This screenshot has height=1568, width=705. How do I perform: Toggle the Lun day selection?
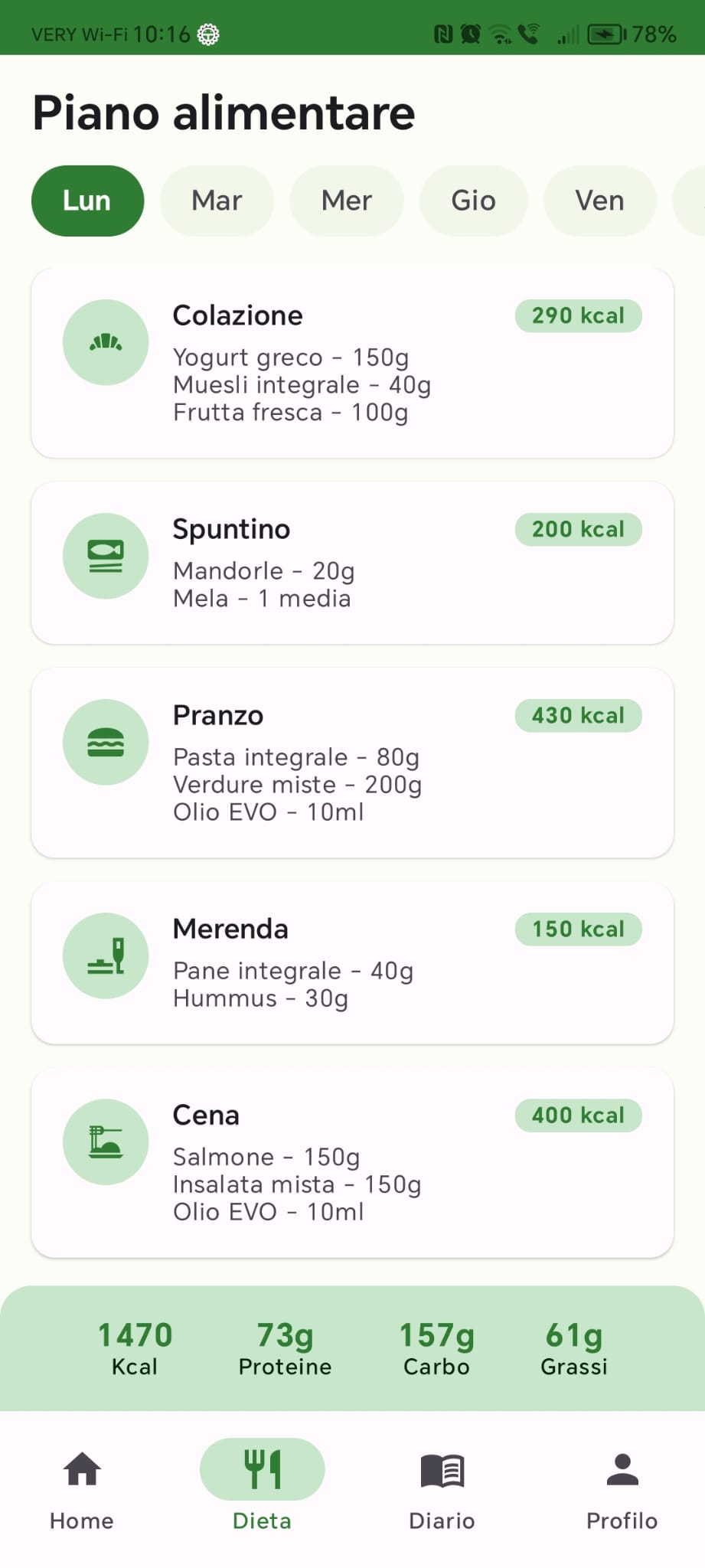(x=86, y=200)
